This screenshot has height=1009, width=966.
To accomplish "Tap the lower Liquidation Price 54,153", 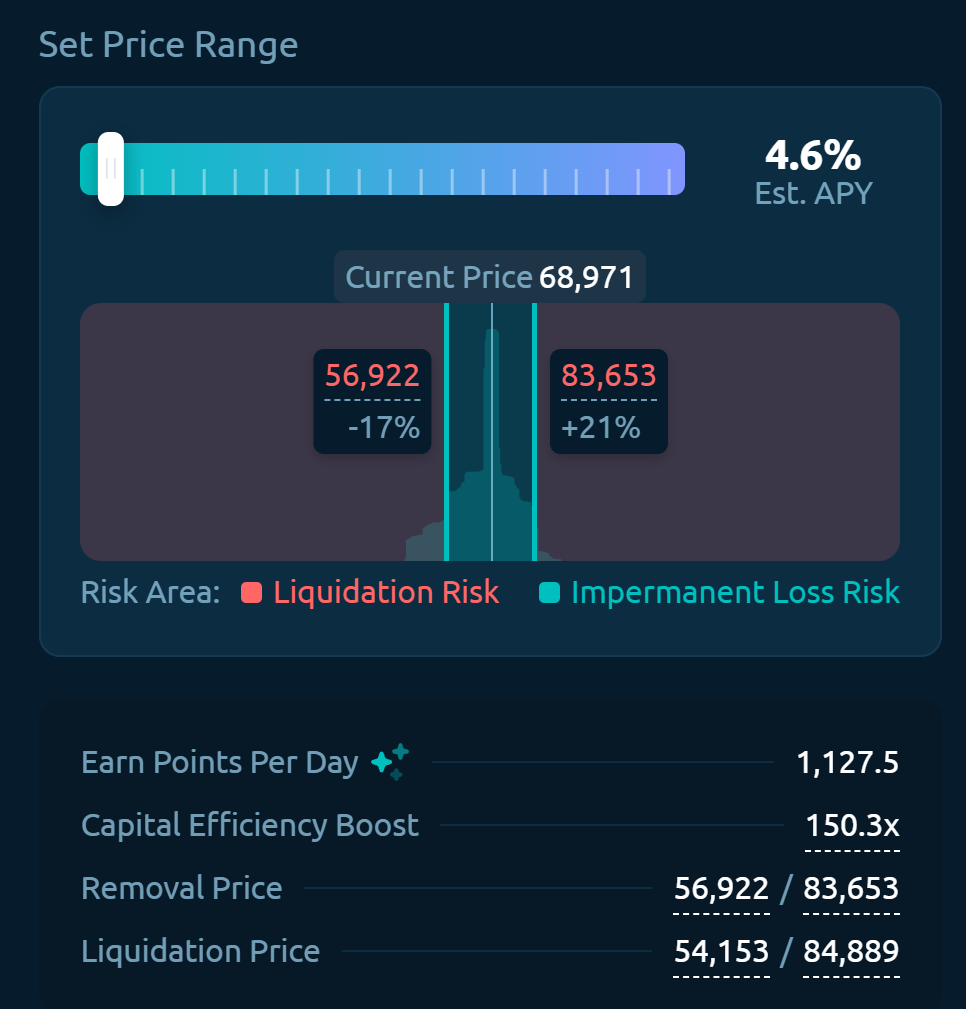I will click(721, 951).
